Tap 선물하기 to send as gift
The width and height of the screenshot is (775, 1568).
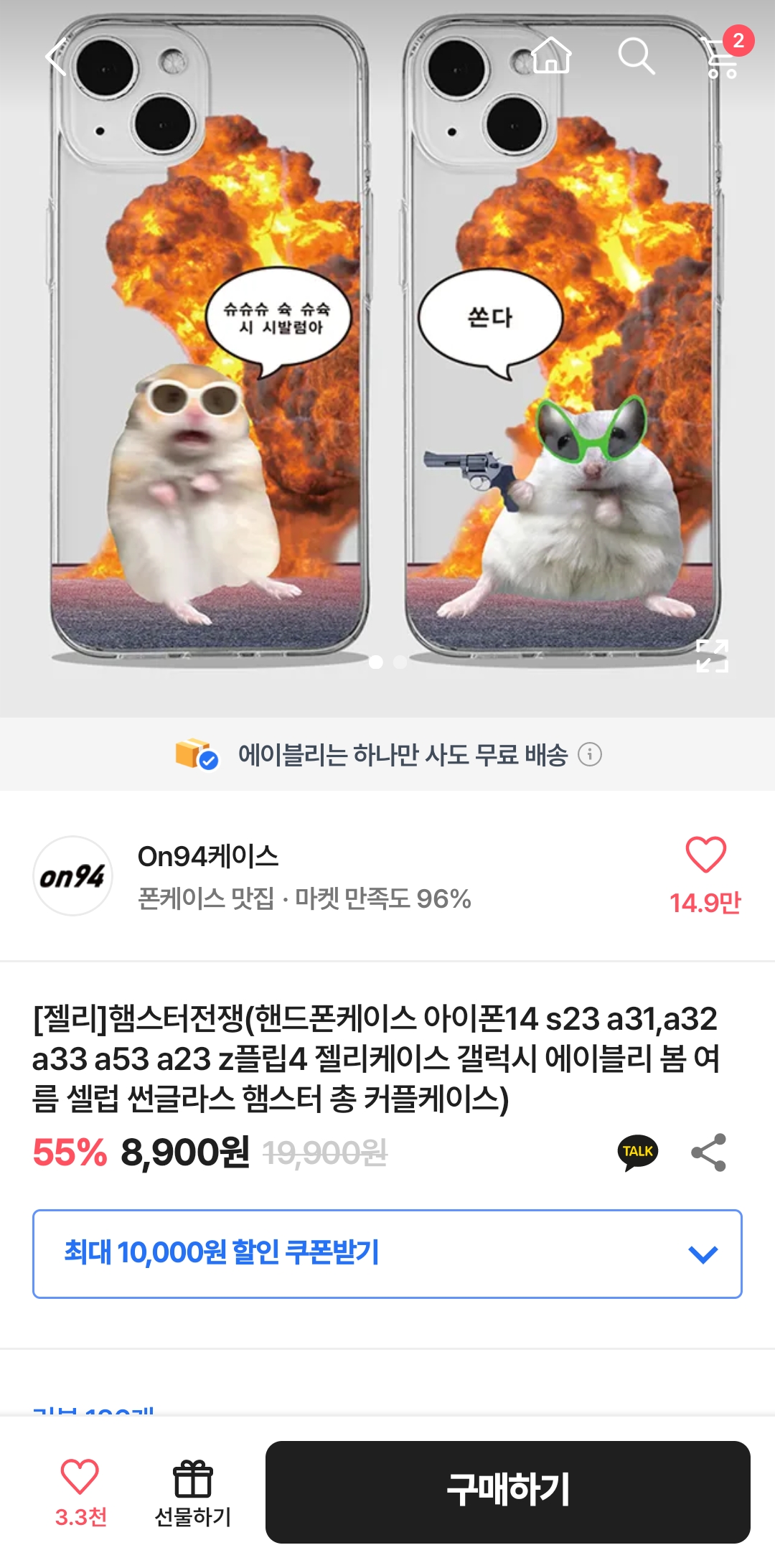tap(192, 1493)
